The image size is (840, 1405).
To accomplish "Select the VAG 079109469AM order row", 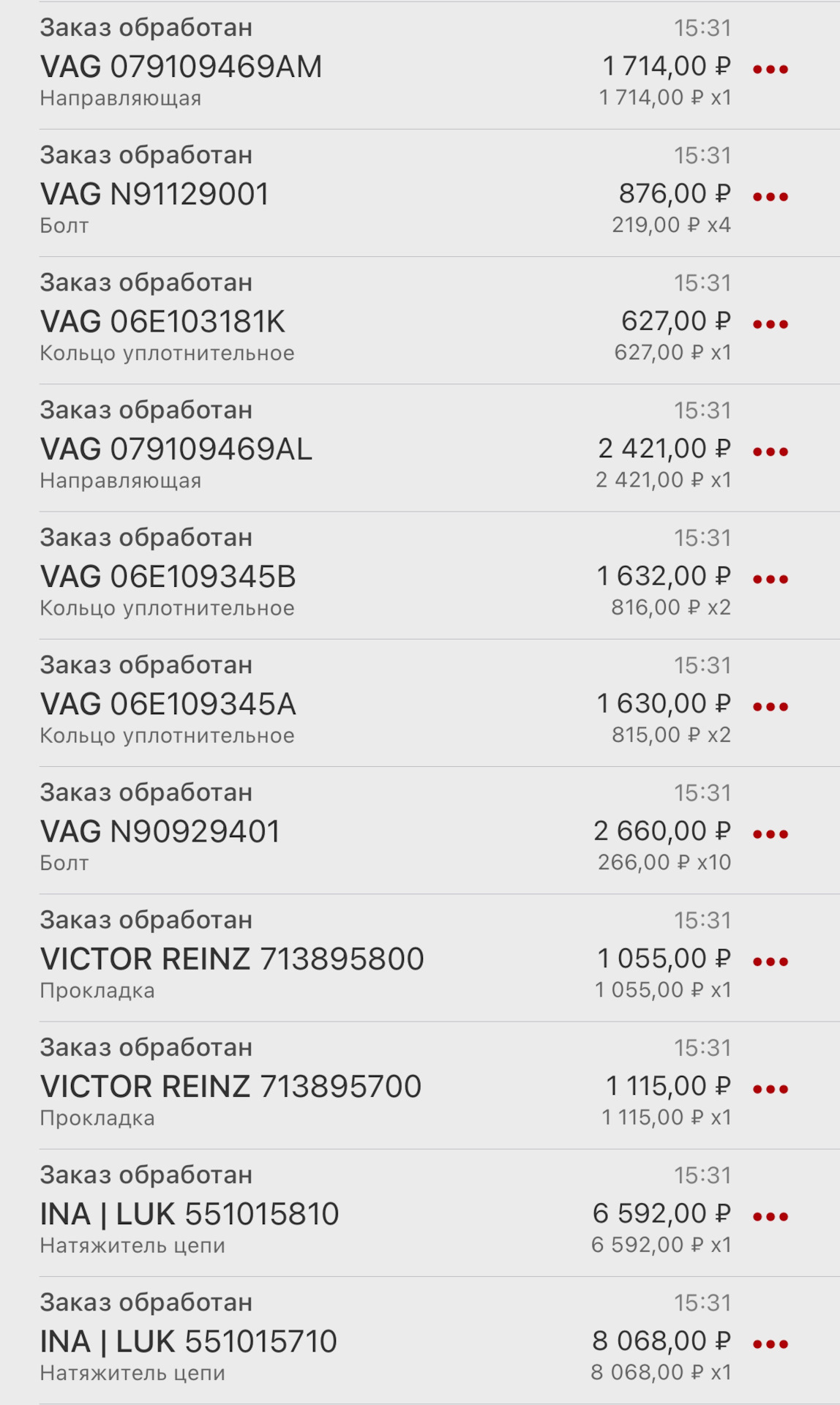I will [183, 67].
